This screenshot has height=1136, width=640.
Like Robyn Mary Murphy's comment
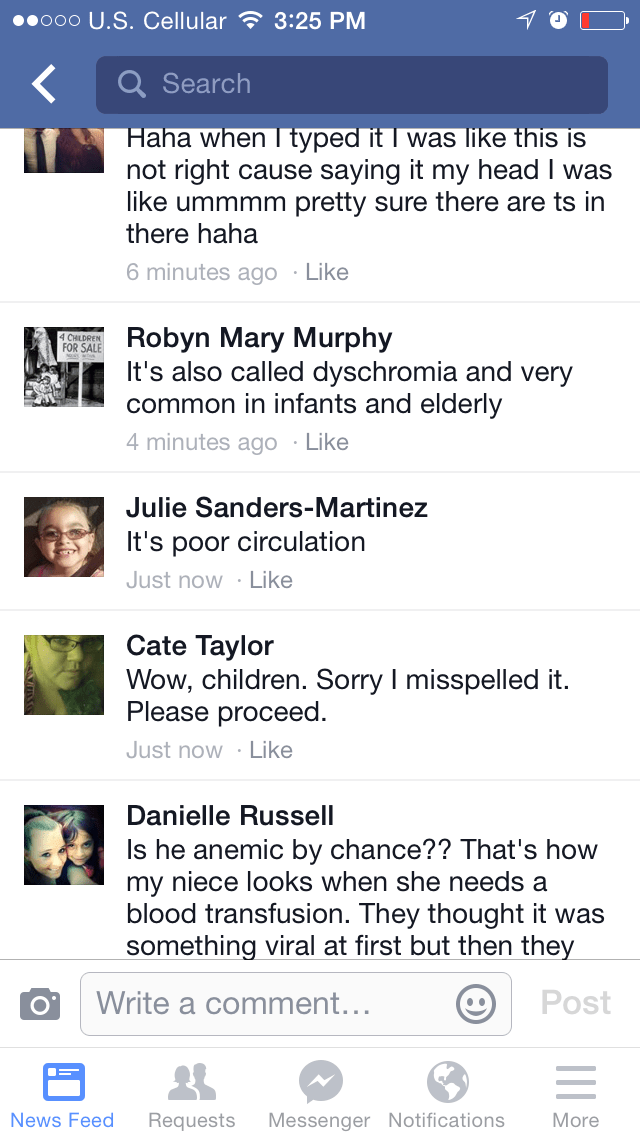pyautogui.click(x=326, y=442)
